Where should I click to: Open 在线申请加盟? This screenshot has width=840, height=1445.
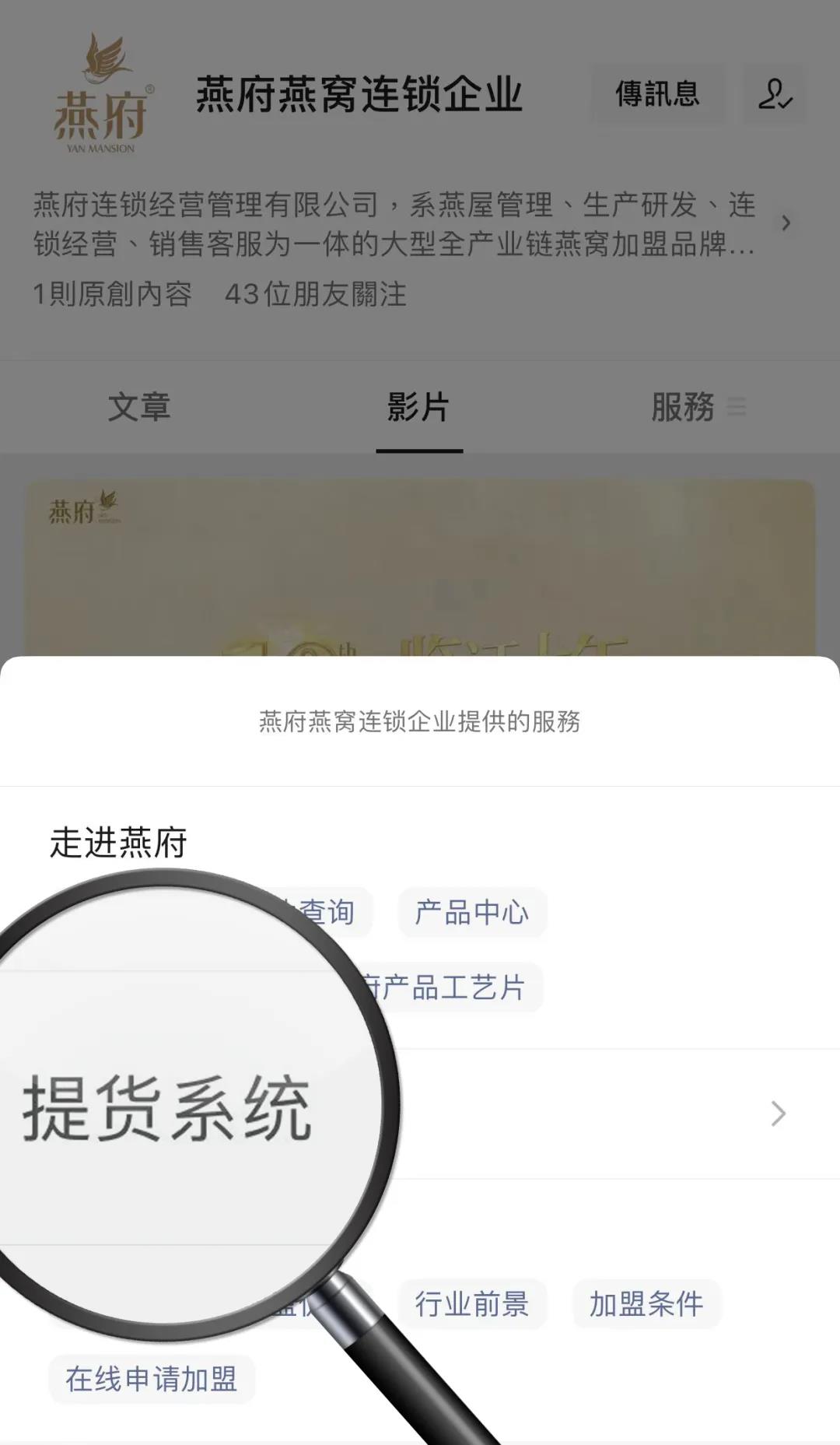pyautogui.click(x=152, y=1379)
